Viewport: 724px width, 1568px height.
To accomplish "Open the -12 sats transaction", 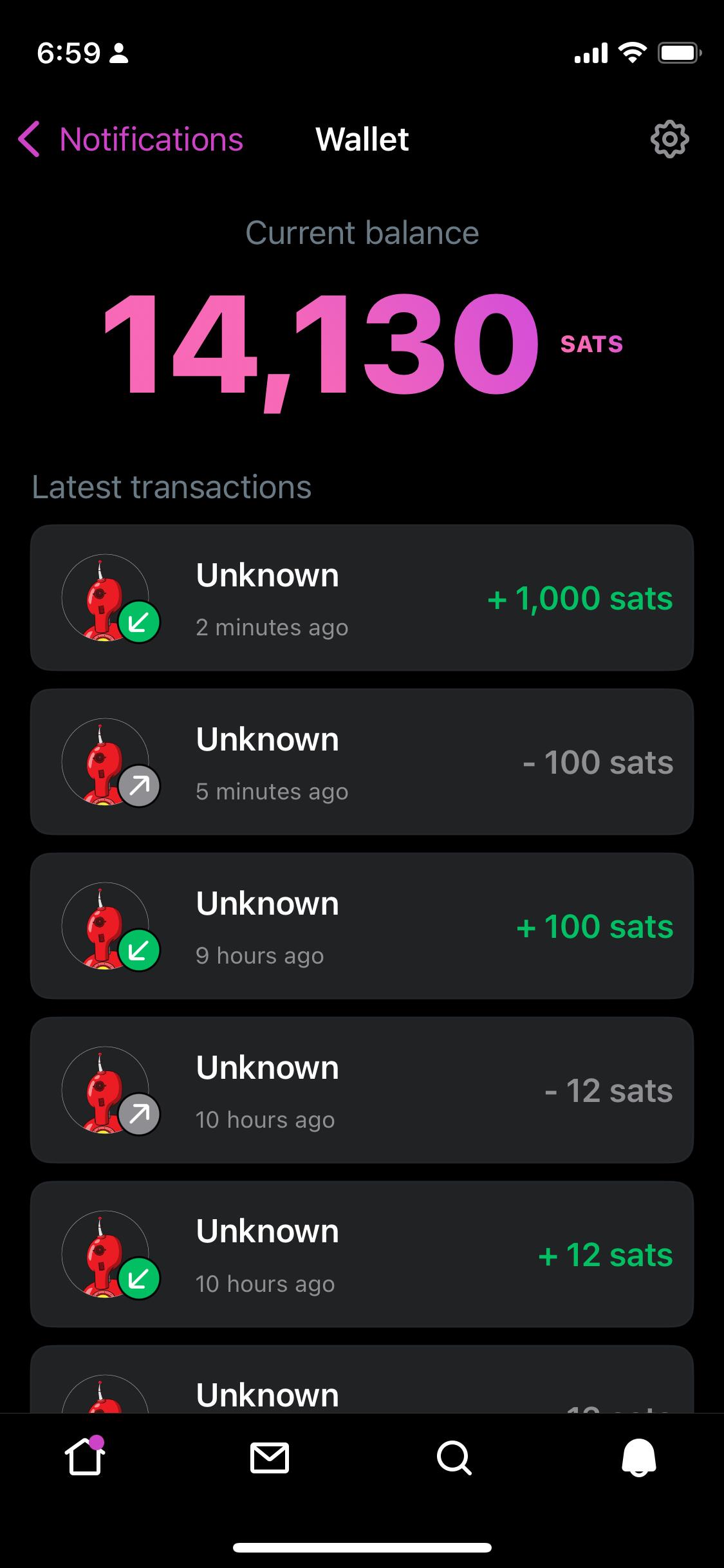I will (x=362, y=1090).
